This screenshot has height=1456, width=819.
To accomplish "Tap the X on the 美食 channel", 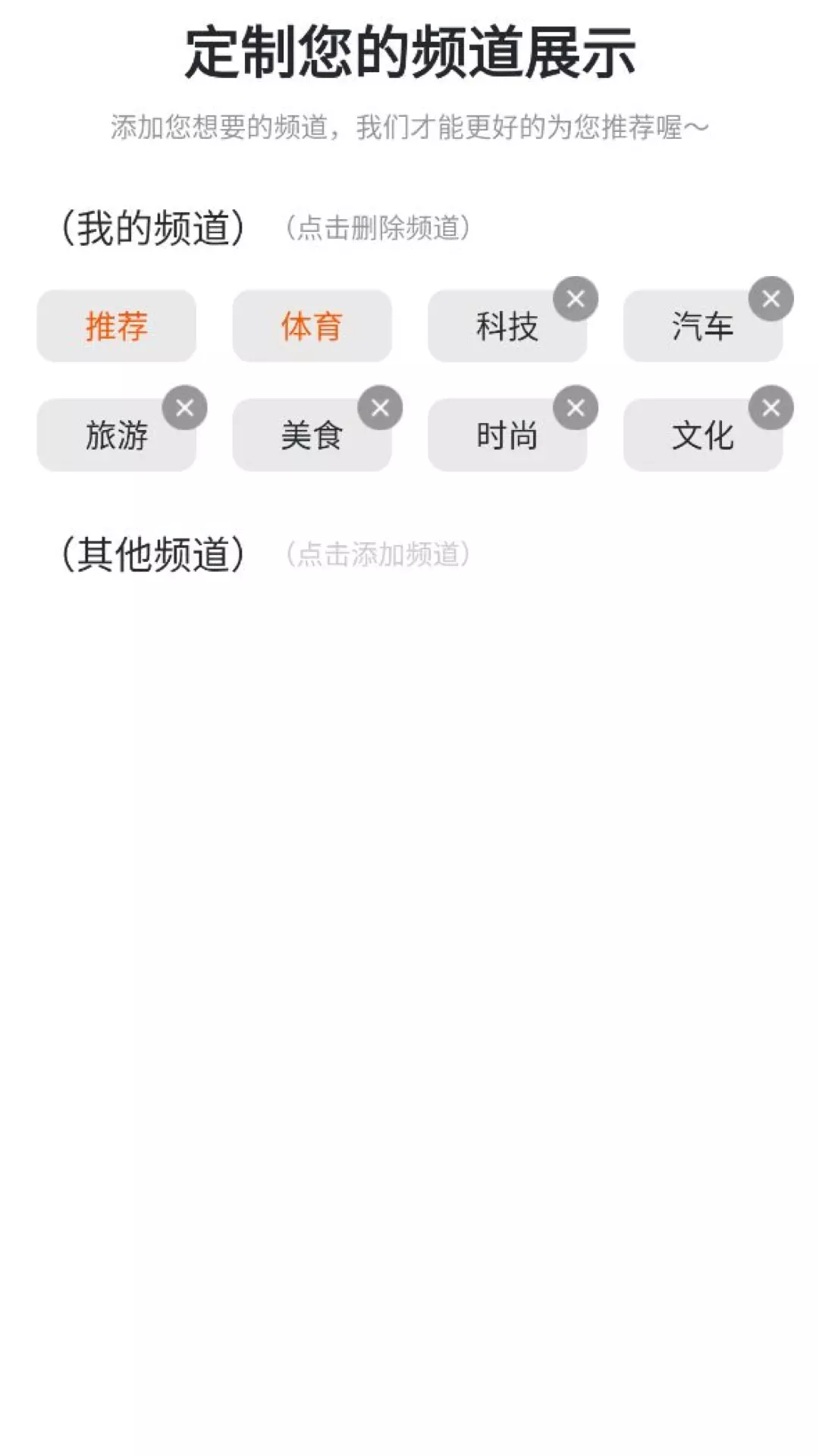I will point(380,408).
